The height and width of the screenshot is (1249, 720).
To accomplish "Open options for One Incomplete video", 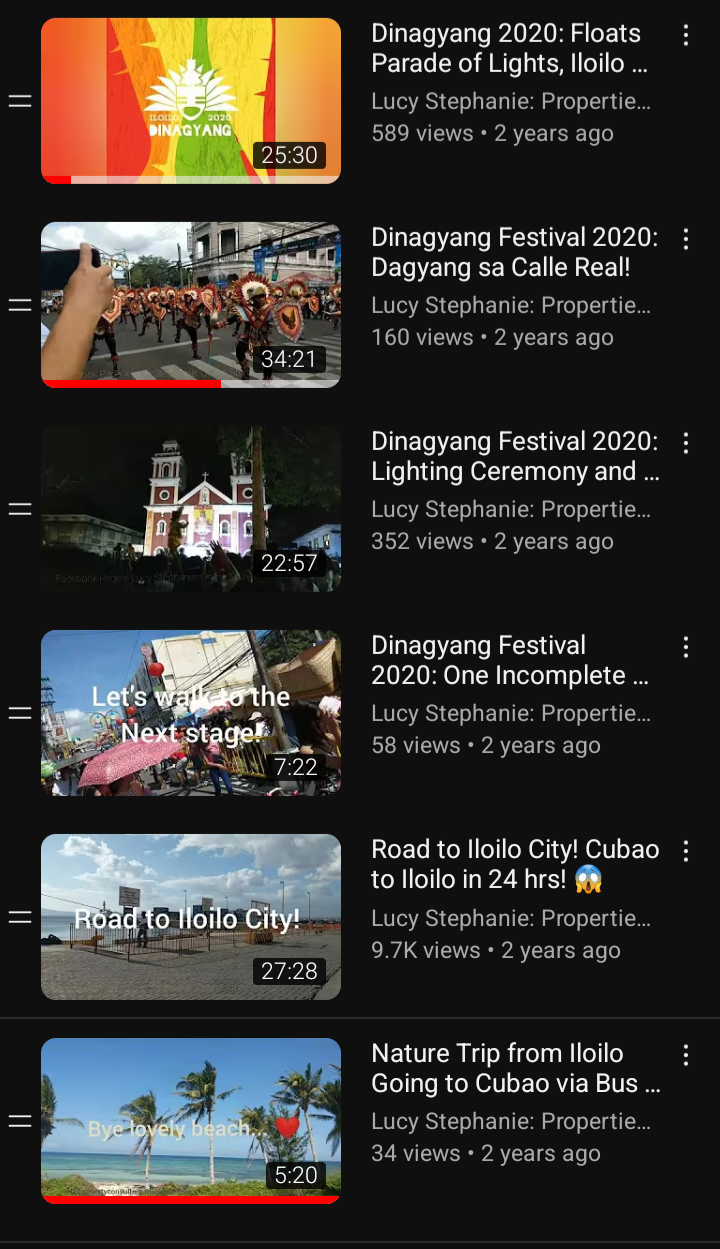I will 686,647.
